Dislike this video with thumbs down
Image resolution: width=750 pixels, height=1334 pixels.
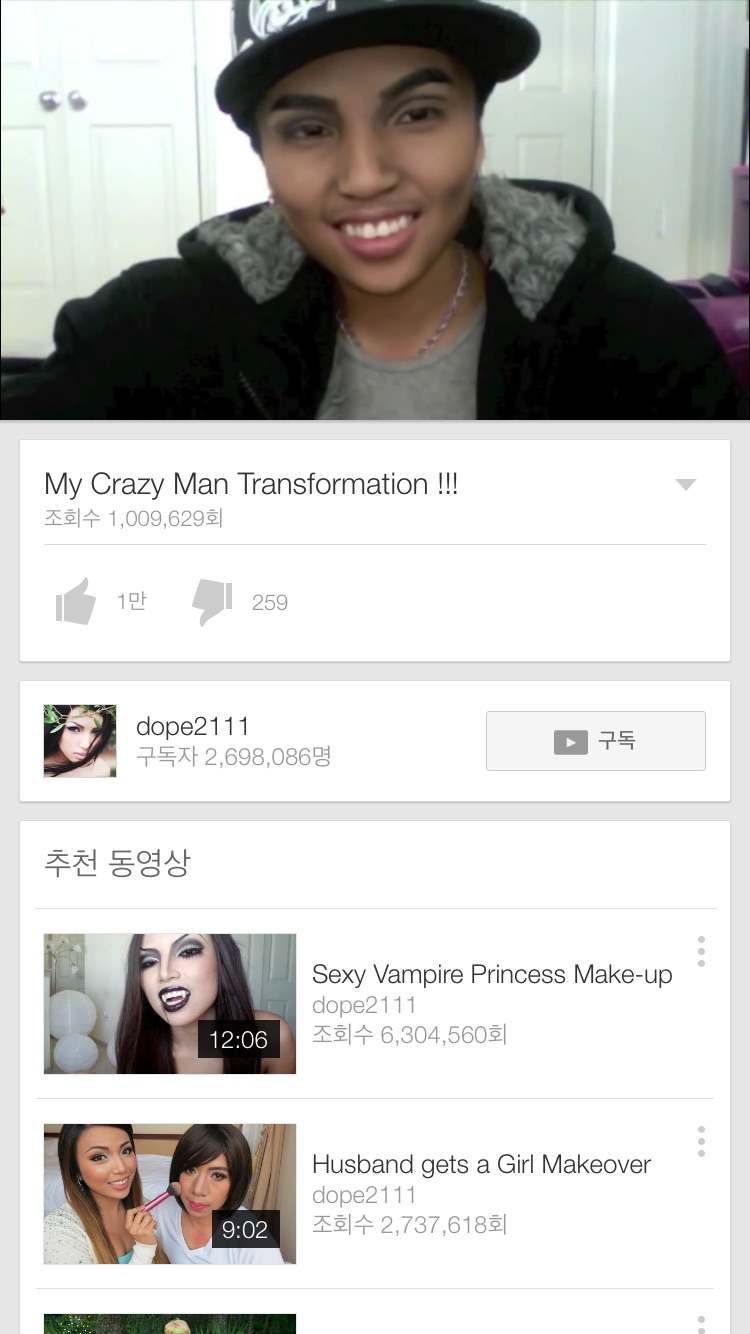(x=212, y=602)
